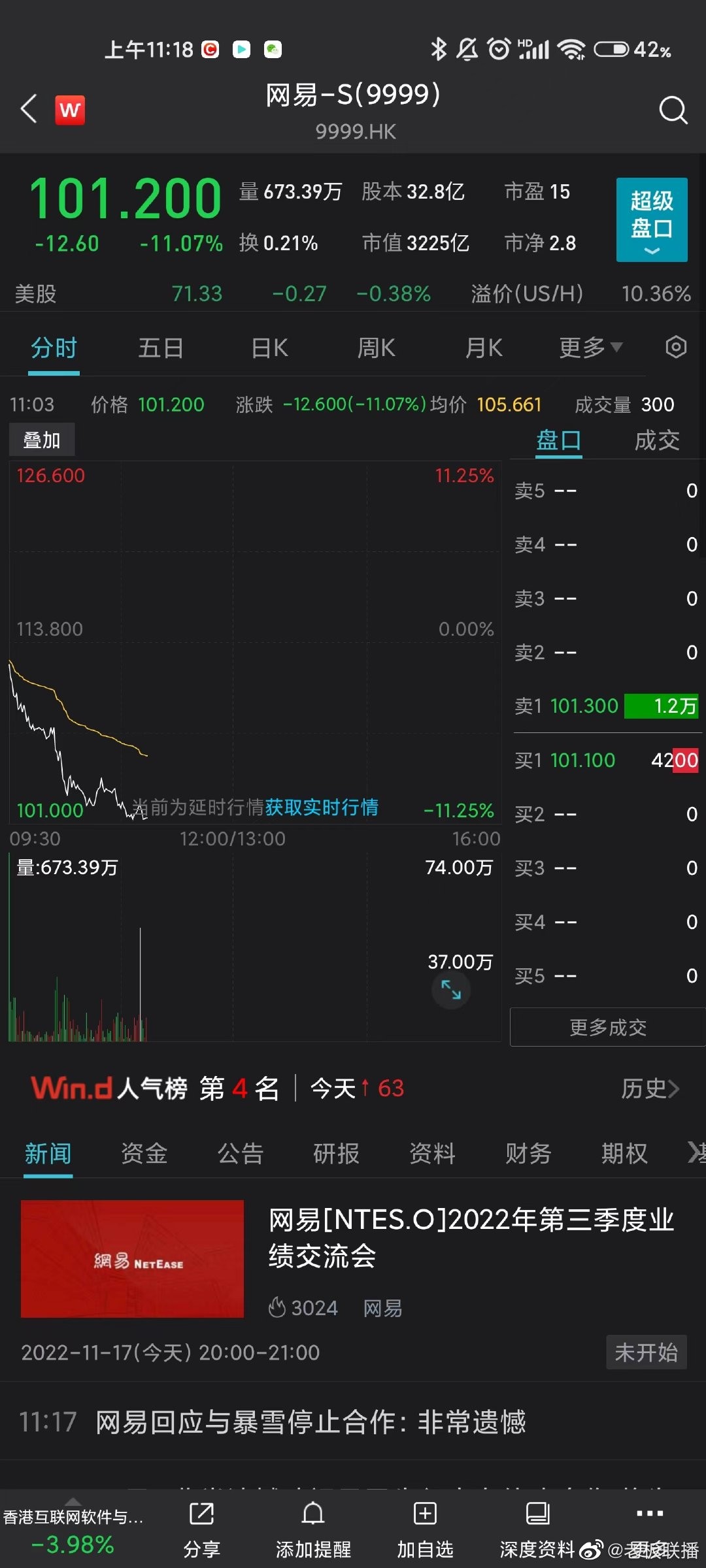Switch to the 资金 tab
This screenshot has width=706, height=1568.
144,1153
